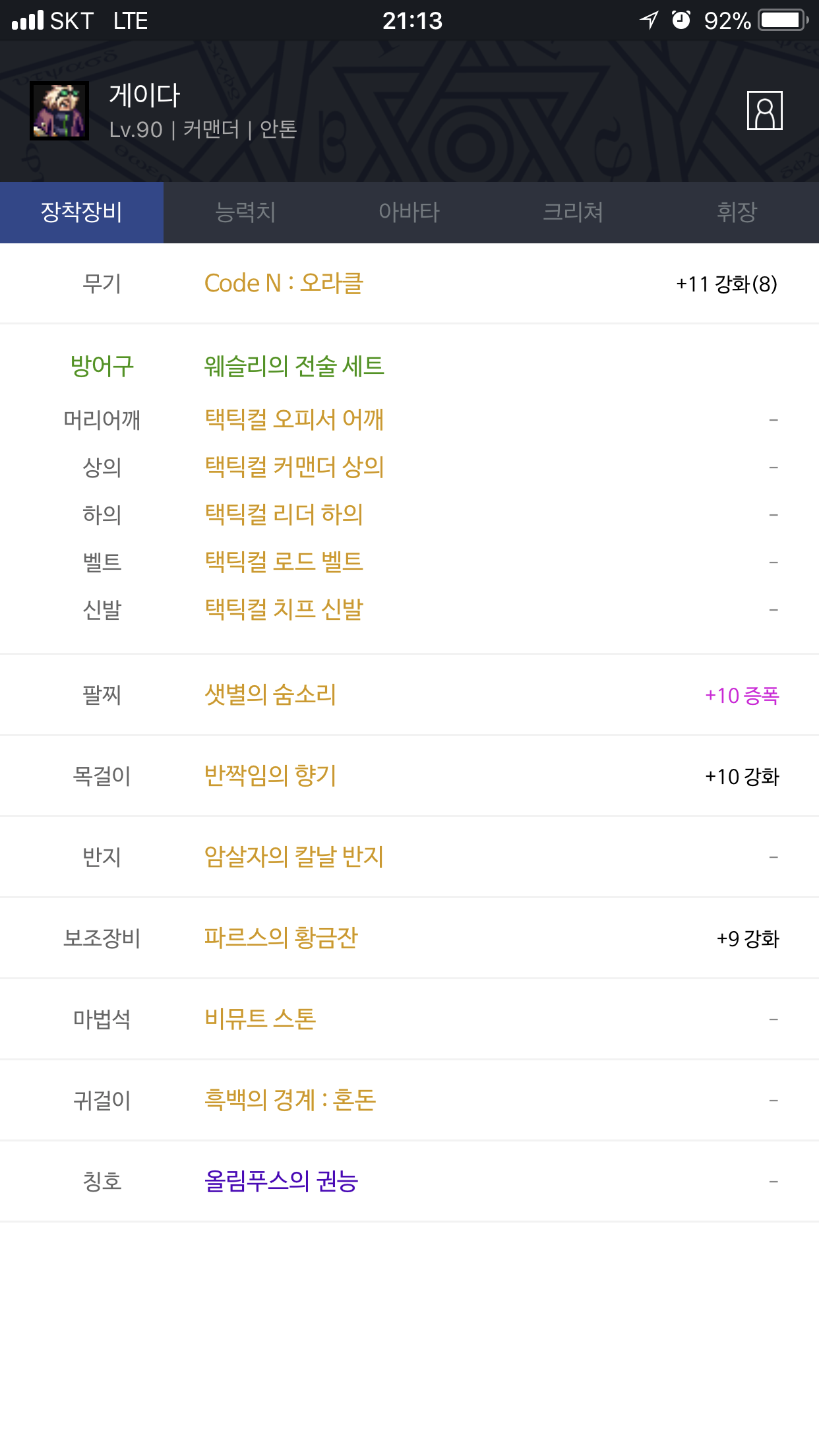The height and width of the screenshot is (1456, 819).
Task: Open weapon Code N : 오라클
Action: [284, 284]
